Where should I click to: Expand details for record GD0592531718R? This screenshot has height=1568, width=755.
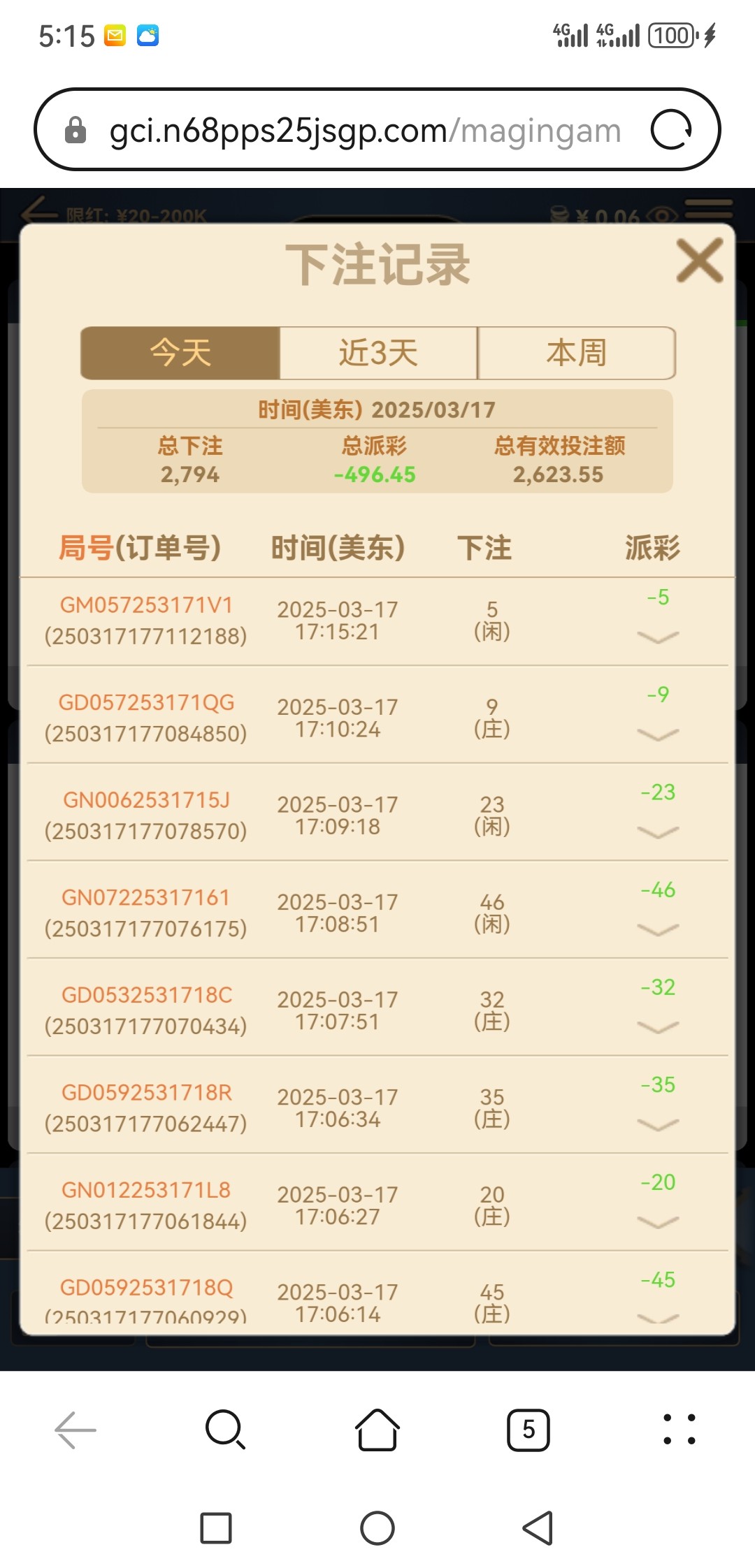[x=658, y=1124]
